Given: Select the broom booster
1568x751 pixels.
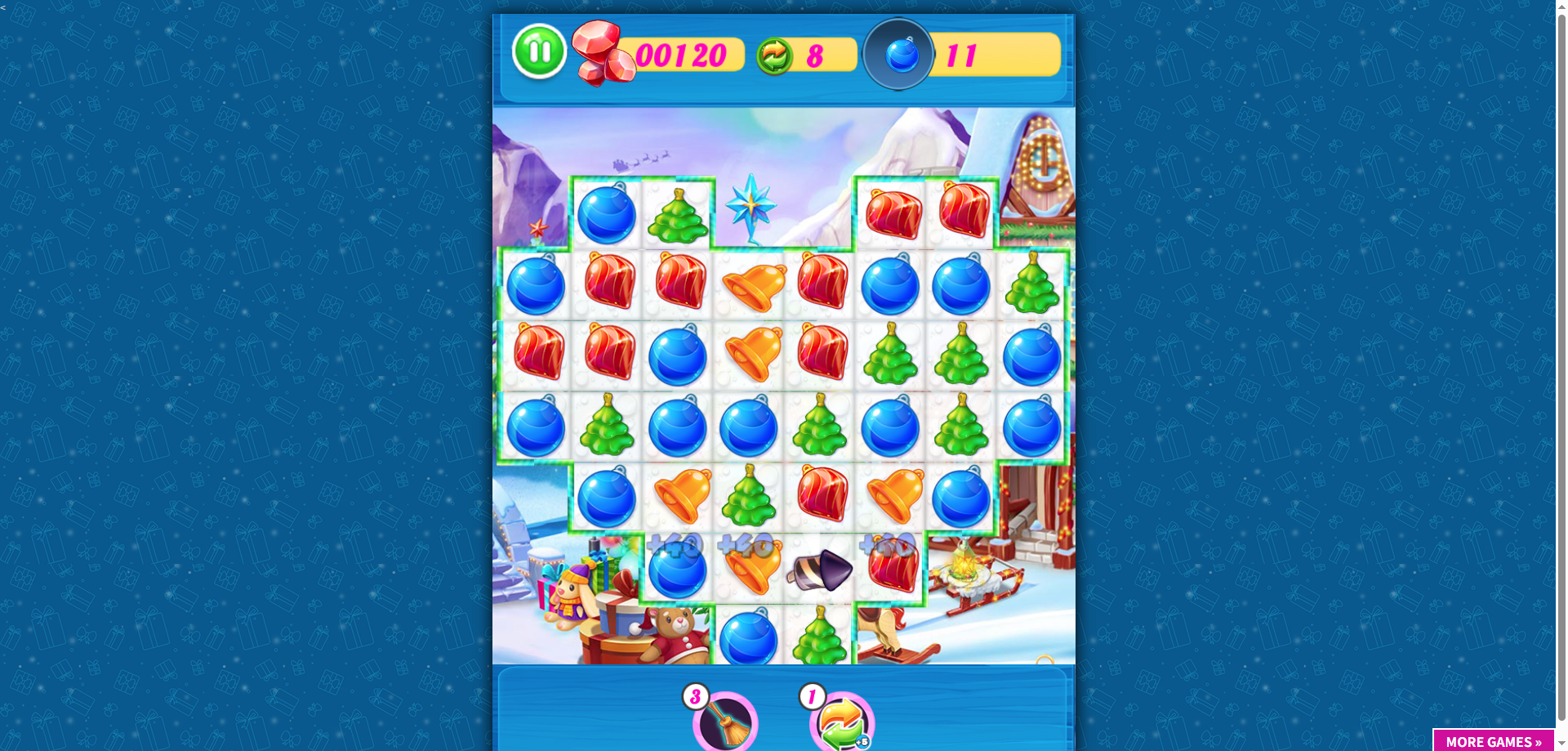Looking at the screenshot, I should 724,722.
